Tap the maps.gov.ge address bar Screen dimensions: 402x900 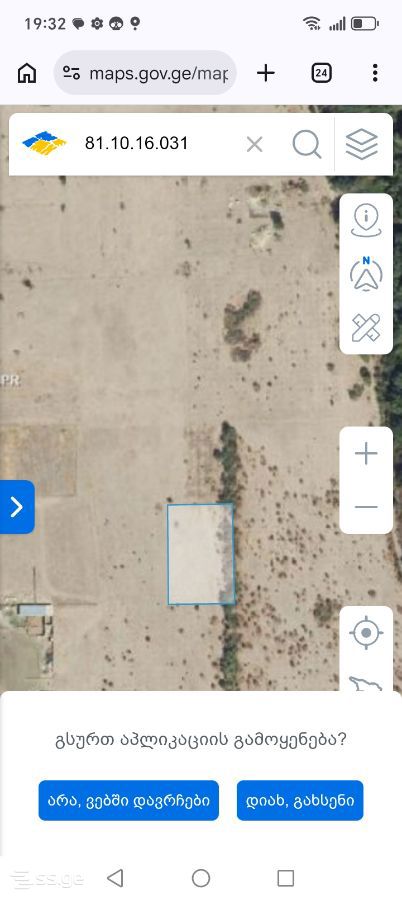coord(145,73)
